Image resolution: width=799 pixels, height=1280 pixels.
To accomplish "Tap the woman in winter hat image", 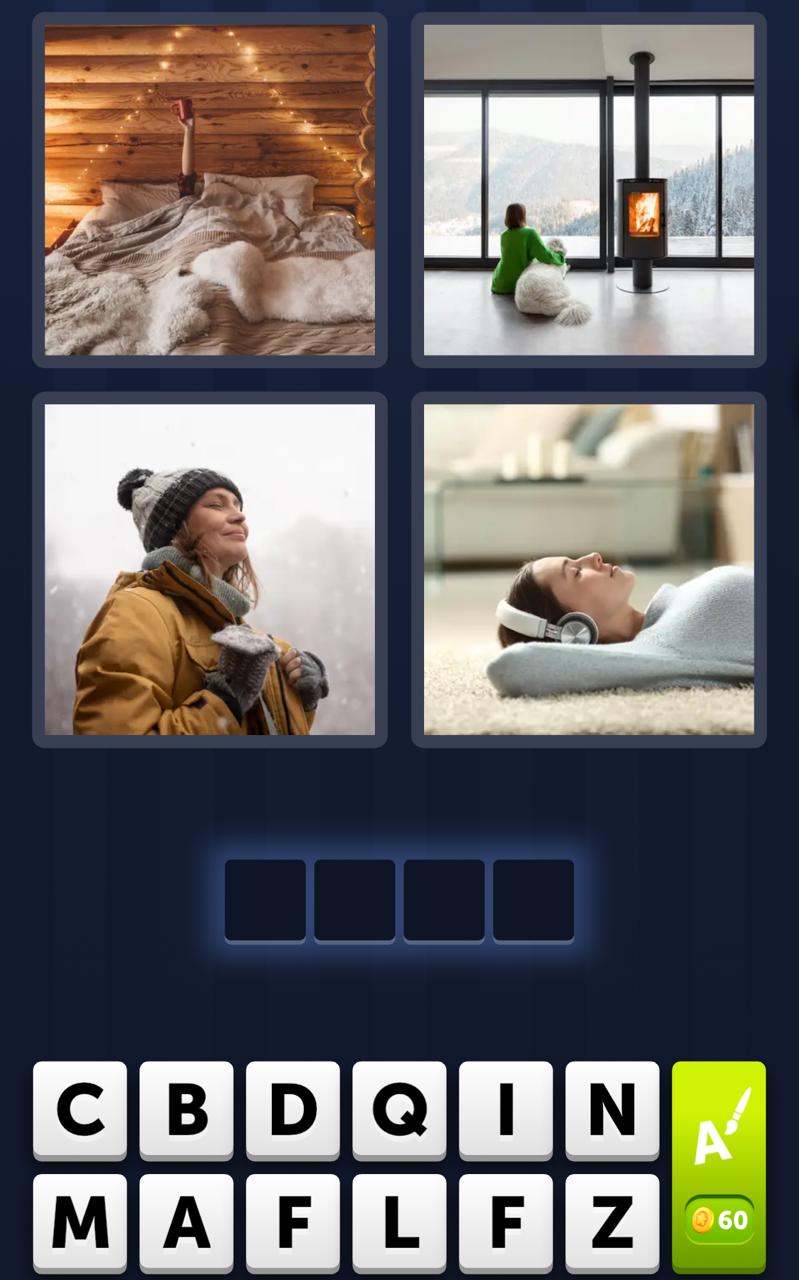I will (x=207, y=568).
